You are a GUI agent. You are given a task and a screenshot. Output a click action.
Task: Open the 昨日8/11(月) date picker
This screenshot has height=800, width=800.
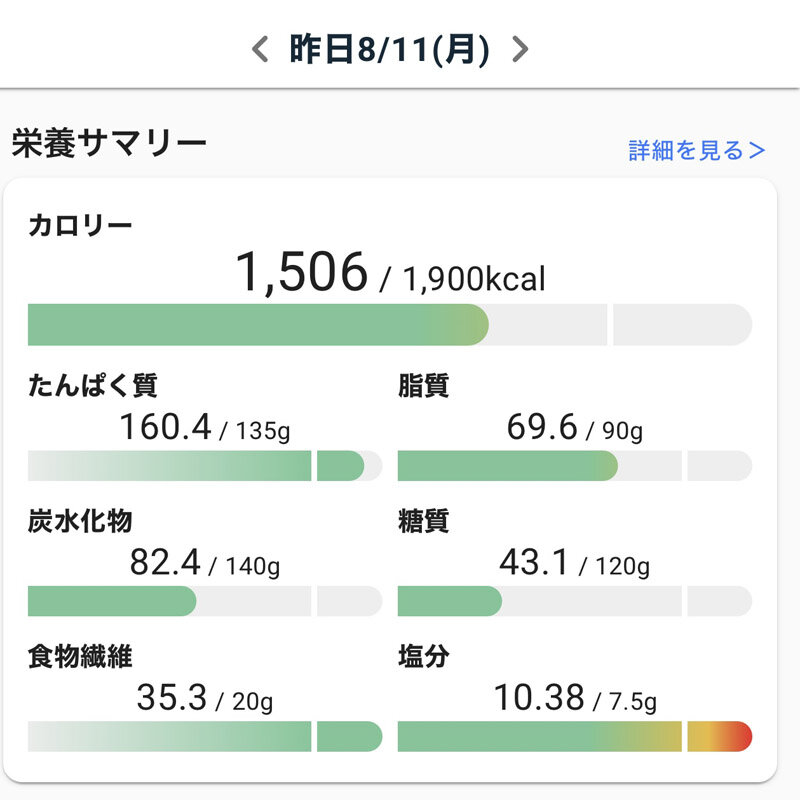(x=389, y=50)
